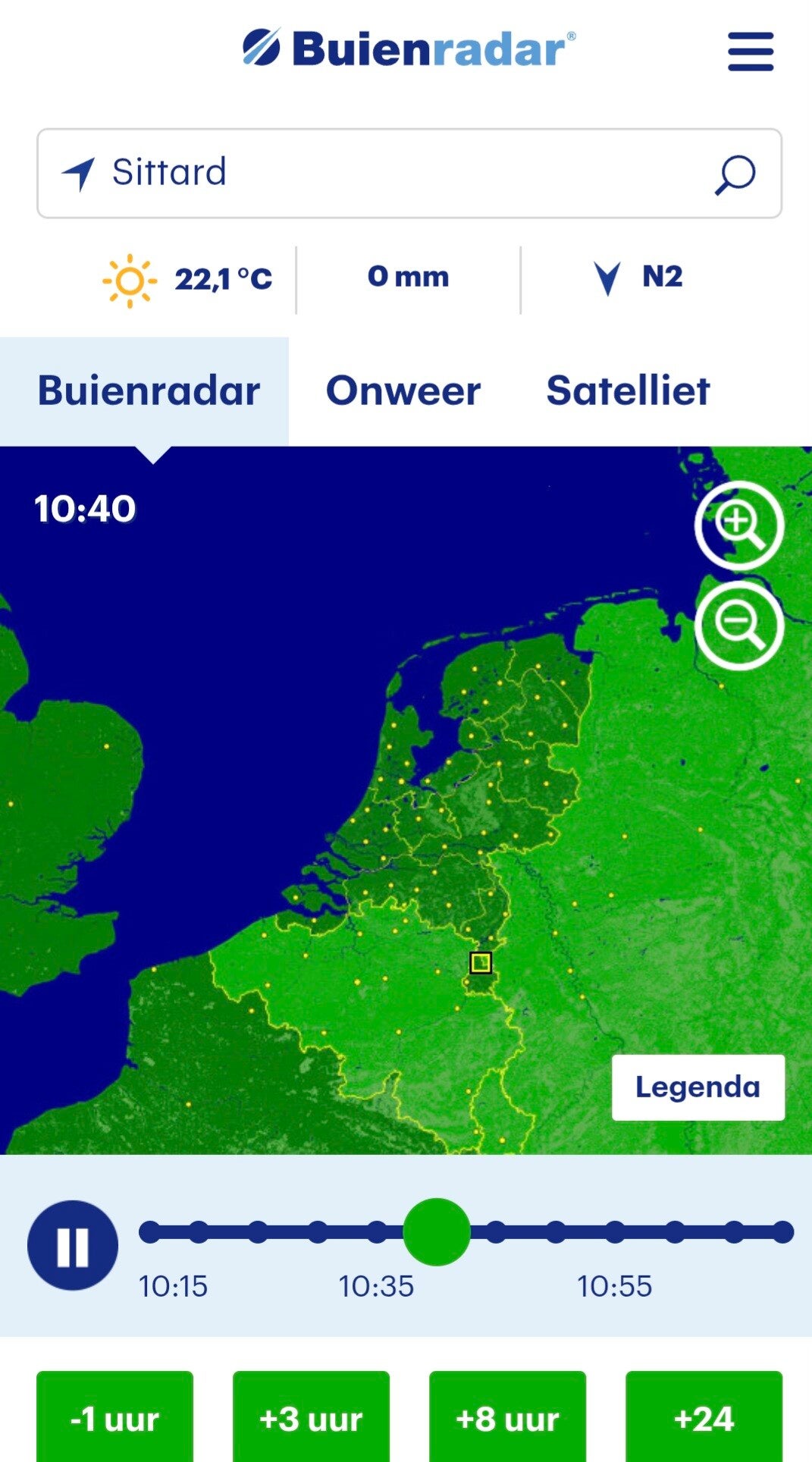Show the -1 uur radar
812x1462 pixels.
coord(114,1418)
